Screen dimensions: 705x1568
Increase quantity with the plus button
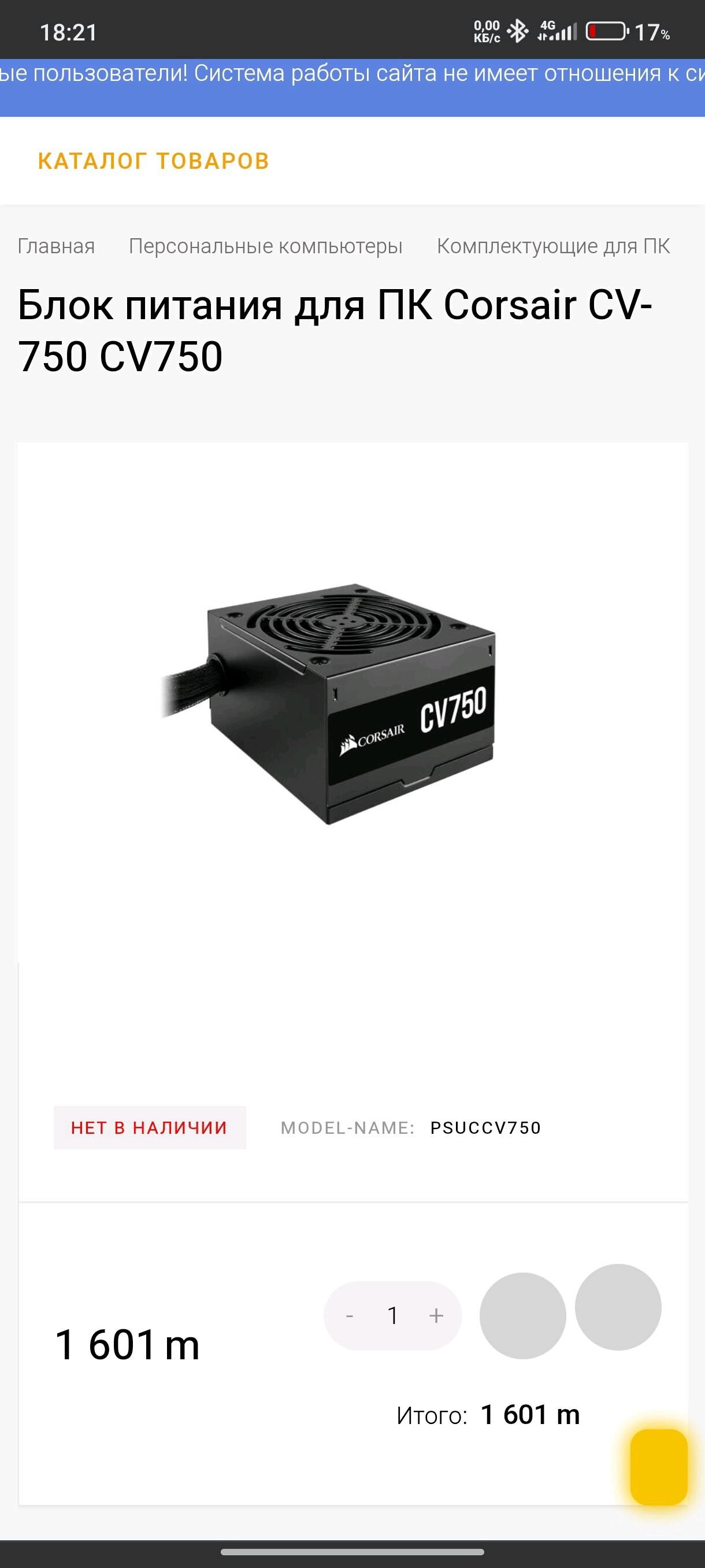point(436,1316)
